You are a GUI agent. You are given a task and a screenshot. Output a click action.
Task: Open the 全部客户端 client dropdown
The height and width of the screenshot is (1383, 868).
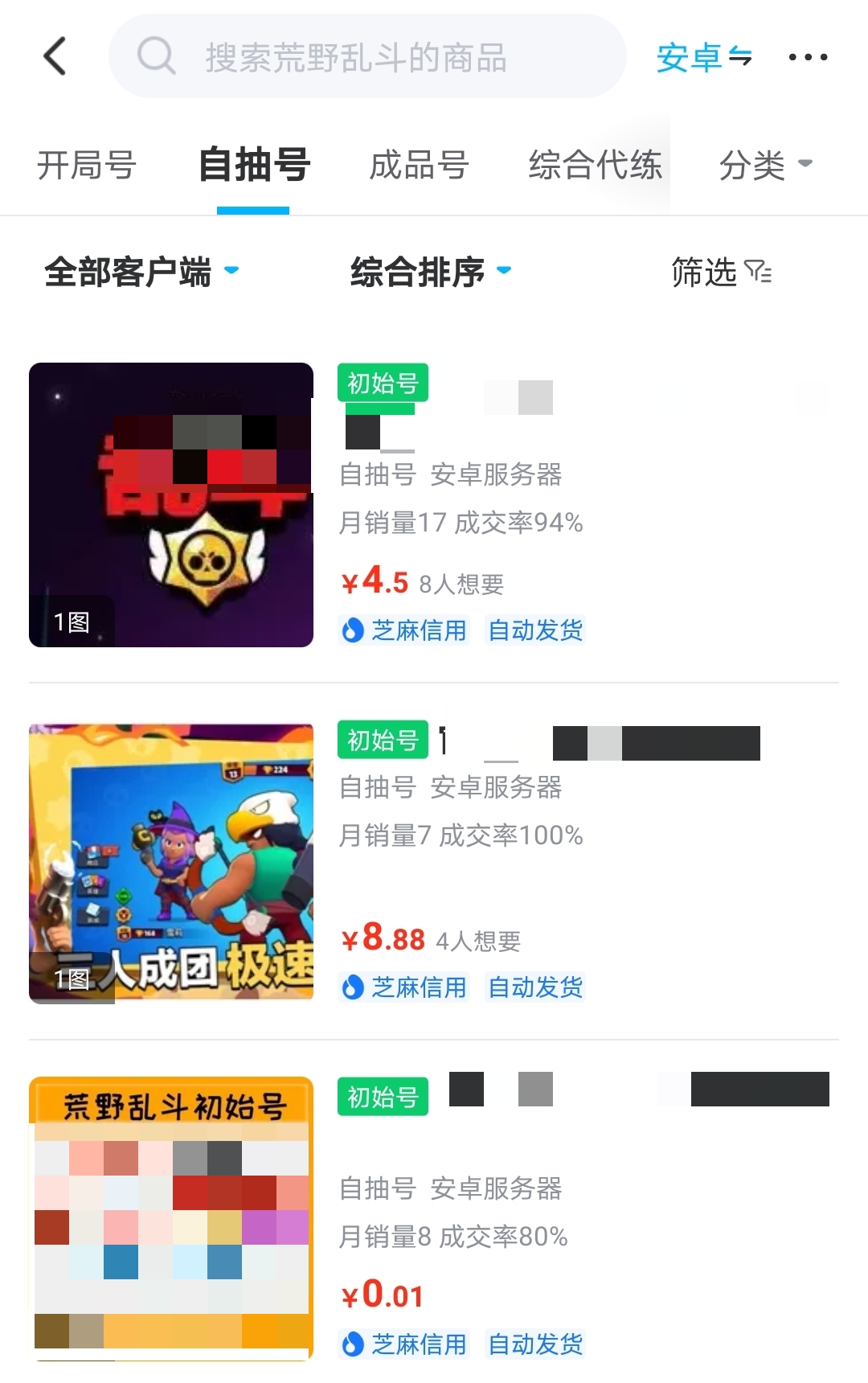141,272
